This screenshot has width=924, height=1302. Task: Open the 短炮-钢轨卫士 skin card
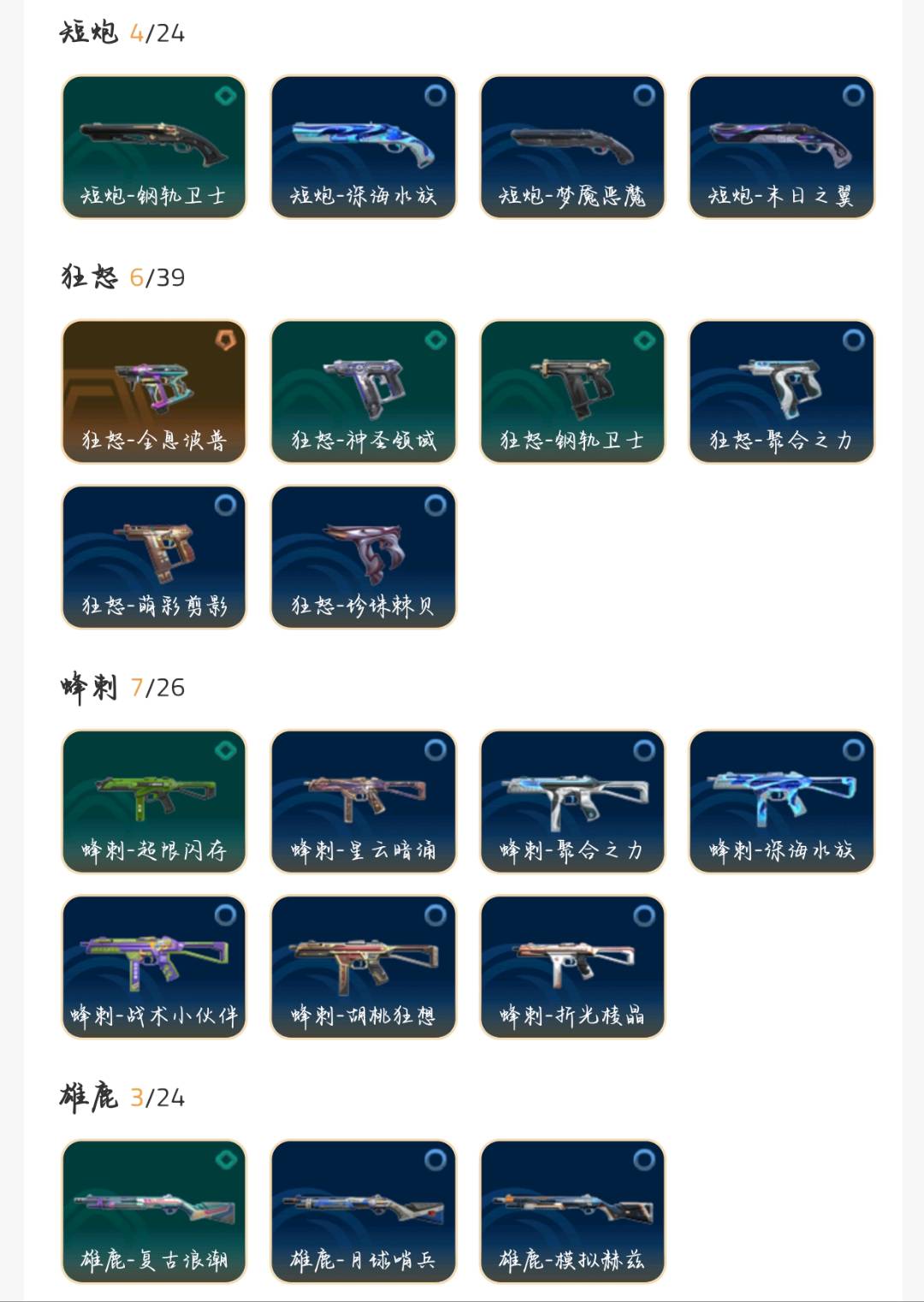(154, 147)
